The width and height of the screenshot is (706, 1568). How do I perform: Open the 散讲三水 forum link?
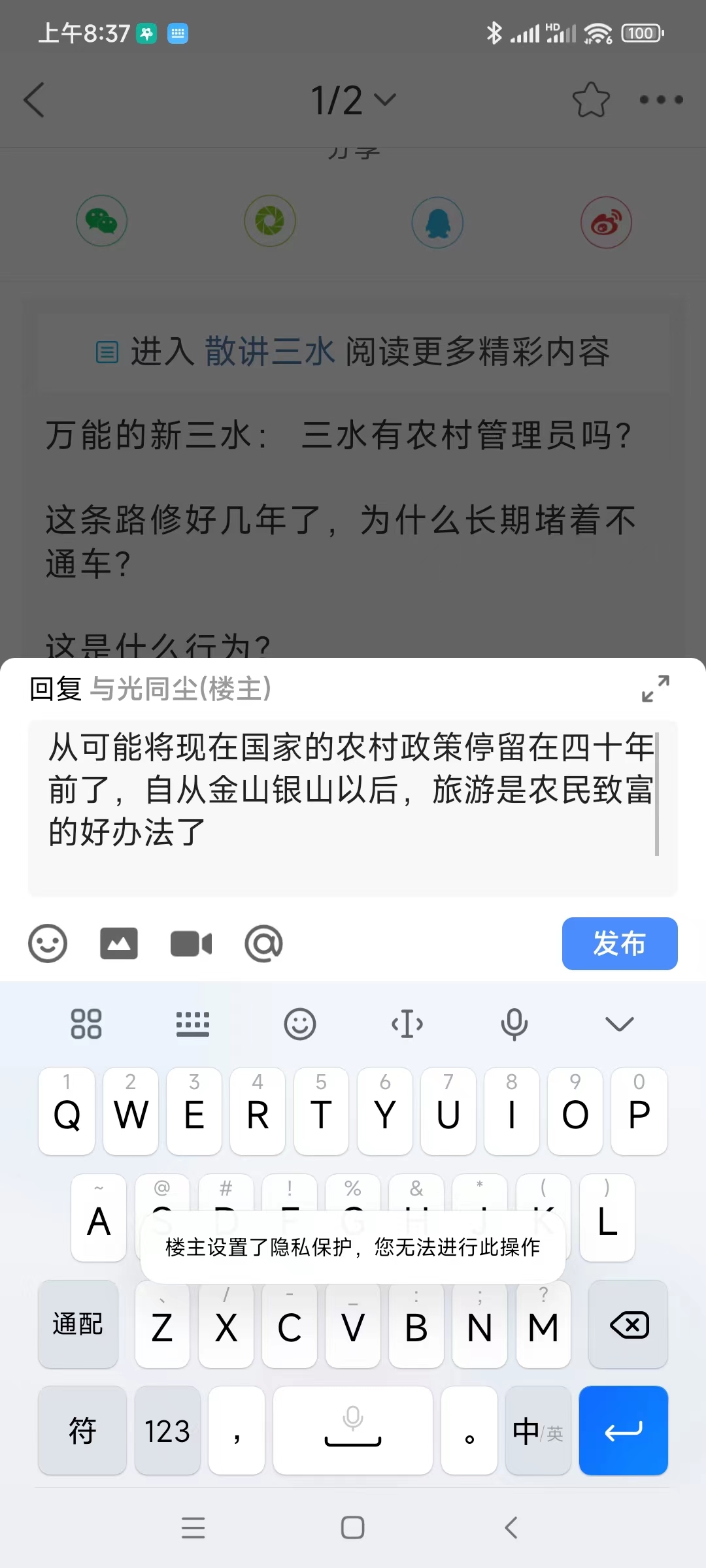pyautogui.click(x=270, y=351)
